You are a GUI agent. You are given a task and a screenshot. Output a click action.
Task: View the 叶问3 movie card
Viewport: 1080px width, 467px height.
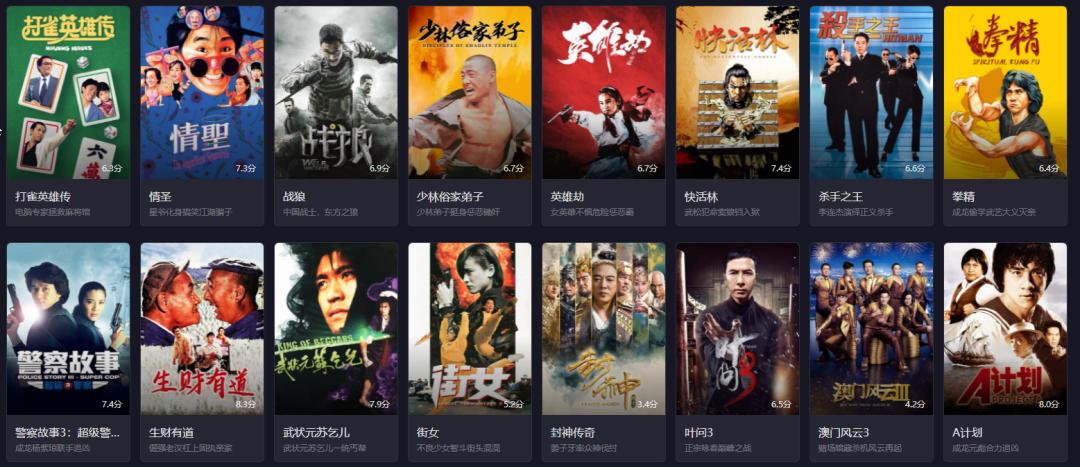pos(737,329)
